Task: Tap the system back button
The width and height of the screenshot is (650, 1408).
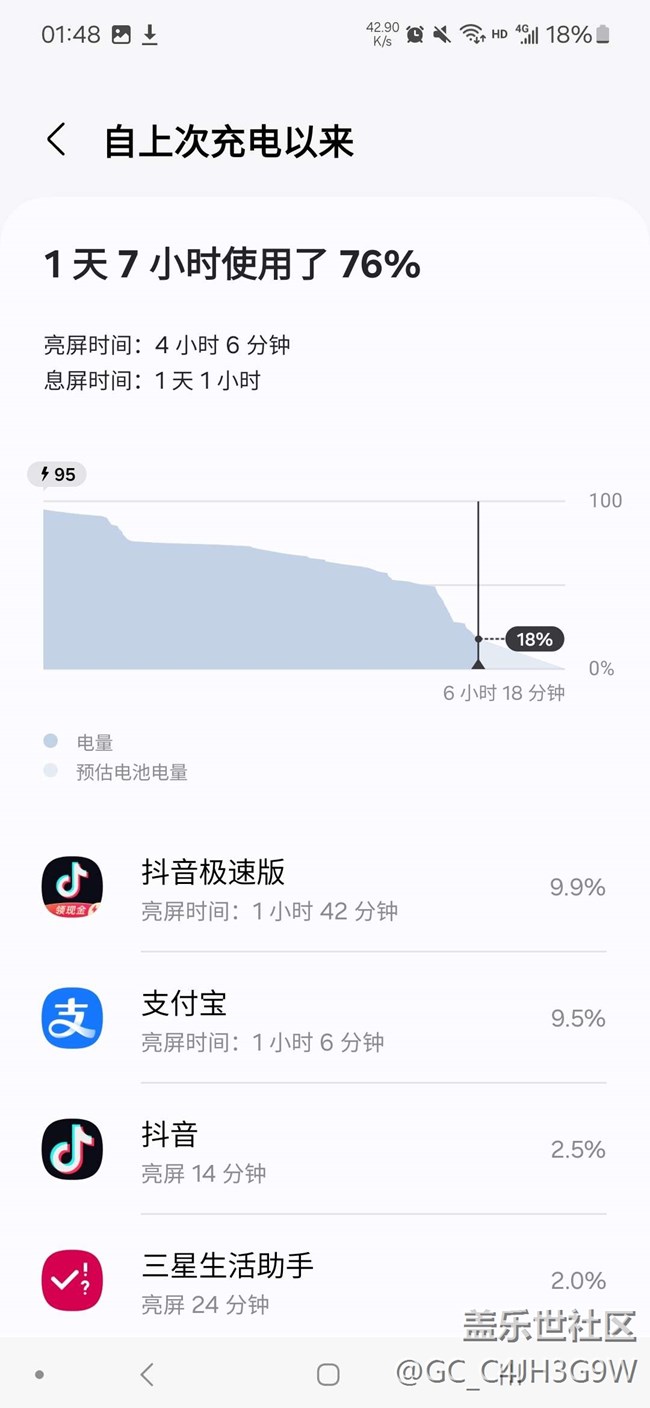Action: (147, 1374)
